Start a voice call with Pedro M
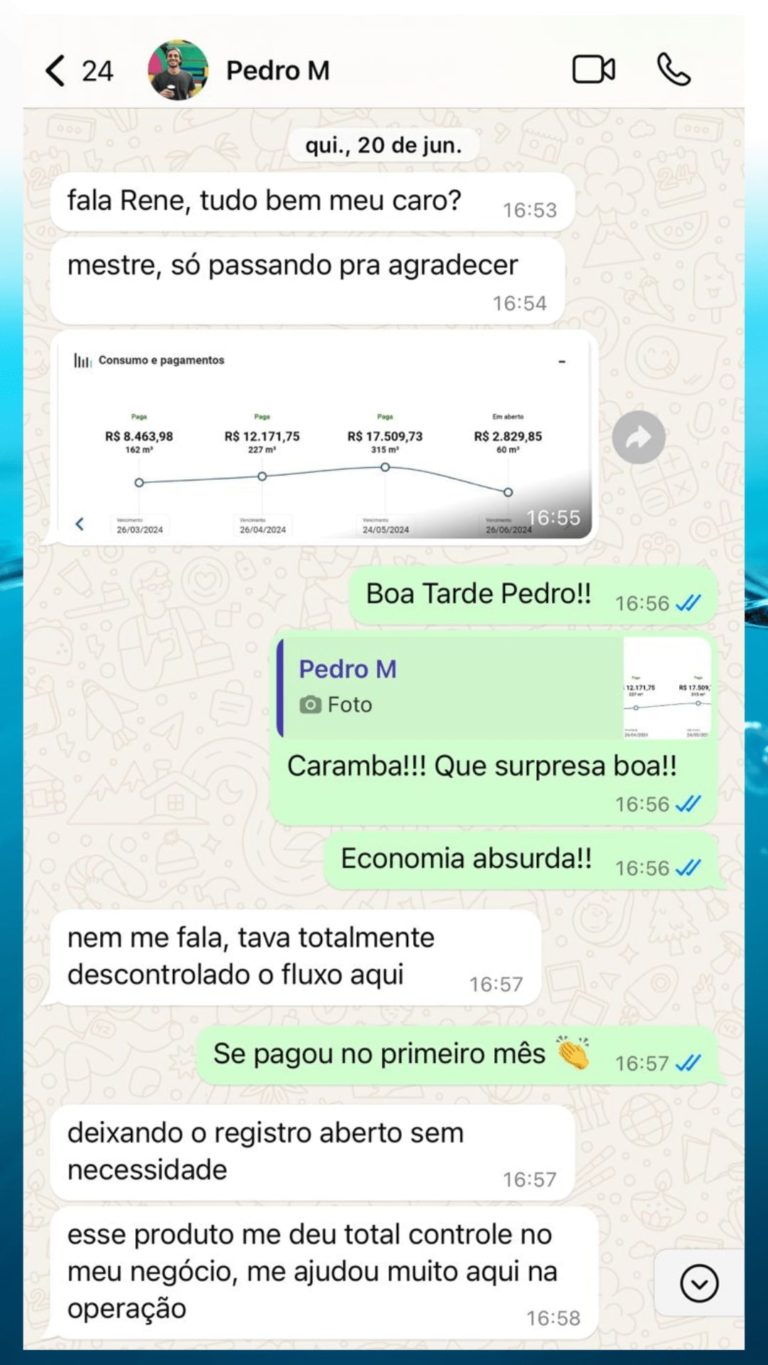The width and height of the screenshot is (768, 1365). (673, 68)
